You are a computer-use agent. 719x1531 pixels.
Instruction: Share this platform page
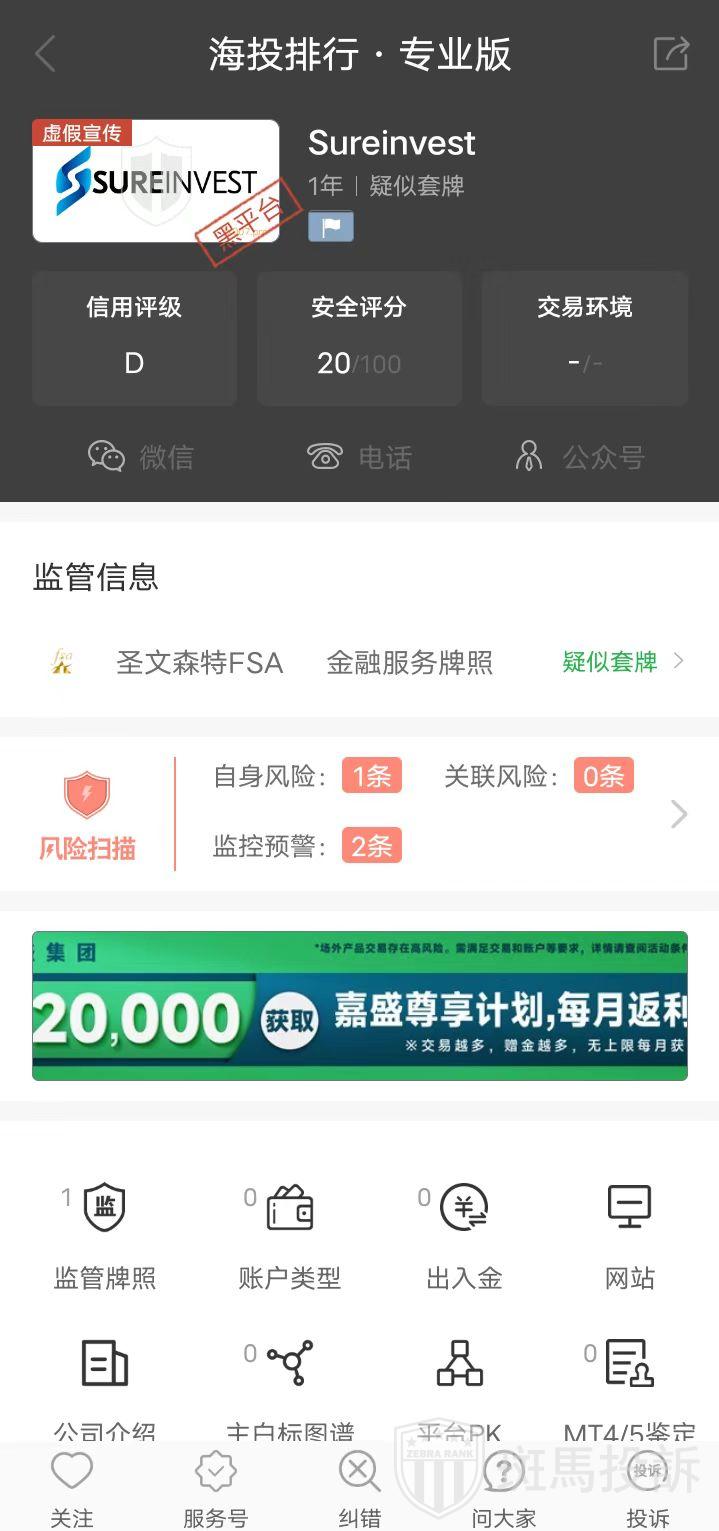point(670,54)
